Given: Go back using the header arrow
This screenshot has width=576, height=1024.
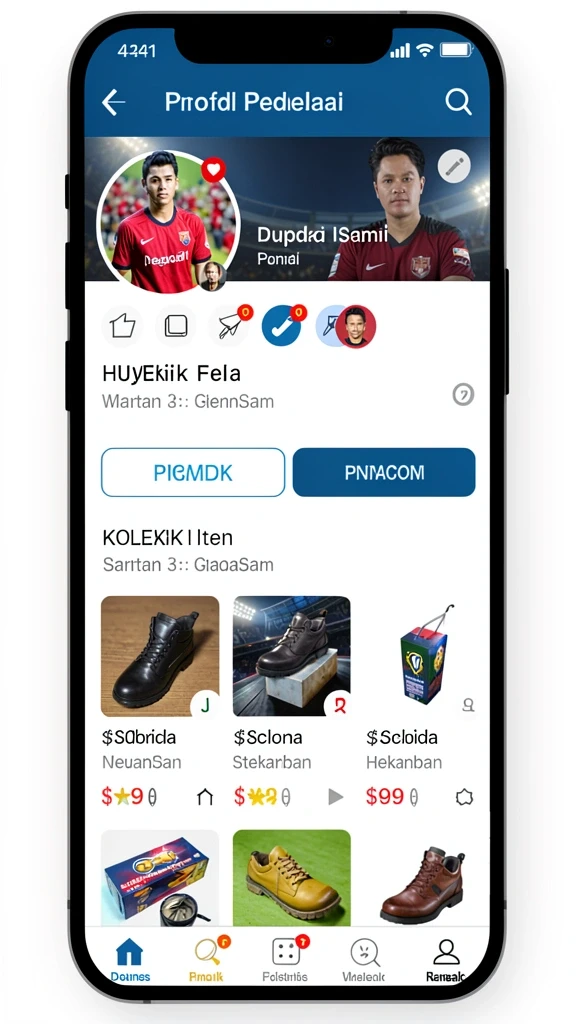Looking at the screenshot, I should click(x=114, y=103).
